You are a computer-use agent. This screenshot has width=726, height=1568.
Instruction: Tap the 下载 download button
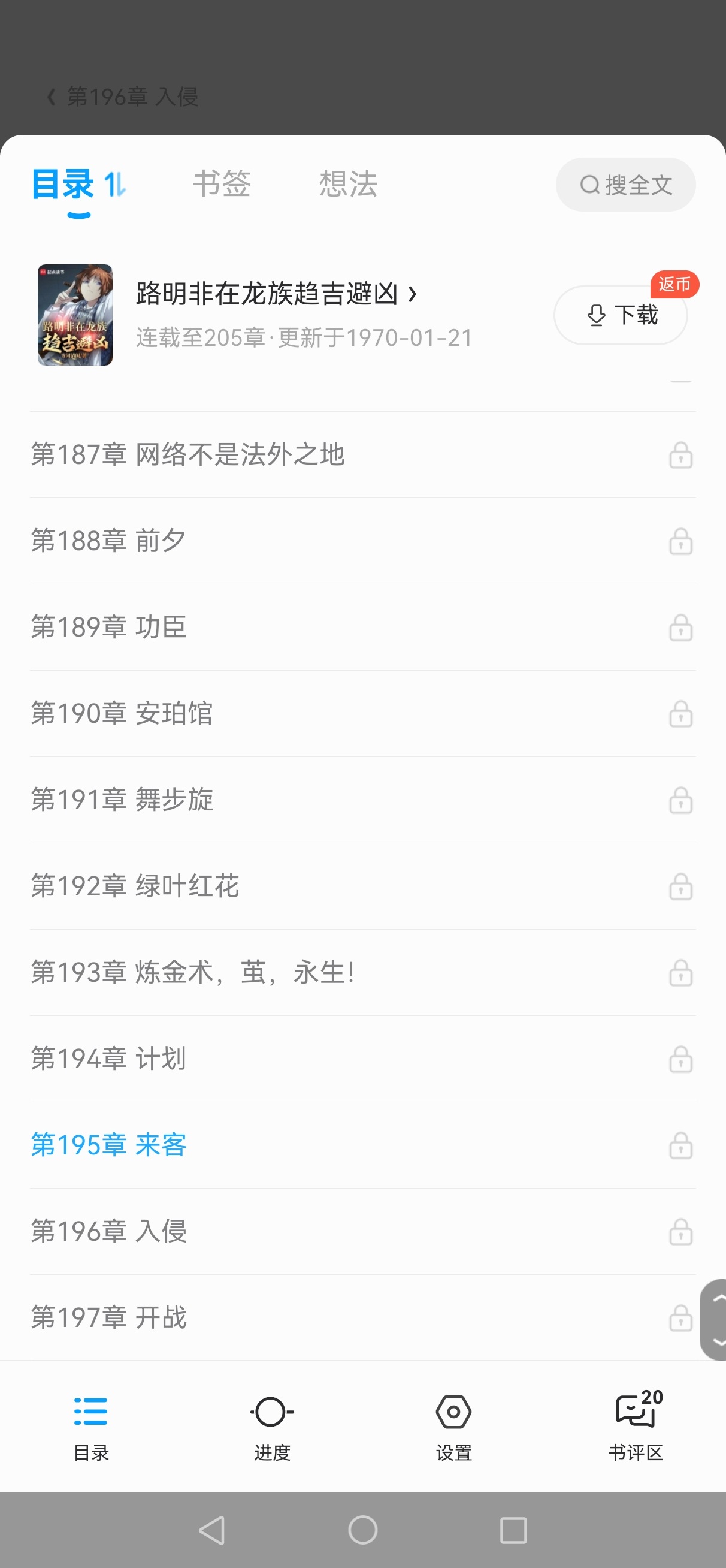[x=620, y=315]
